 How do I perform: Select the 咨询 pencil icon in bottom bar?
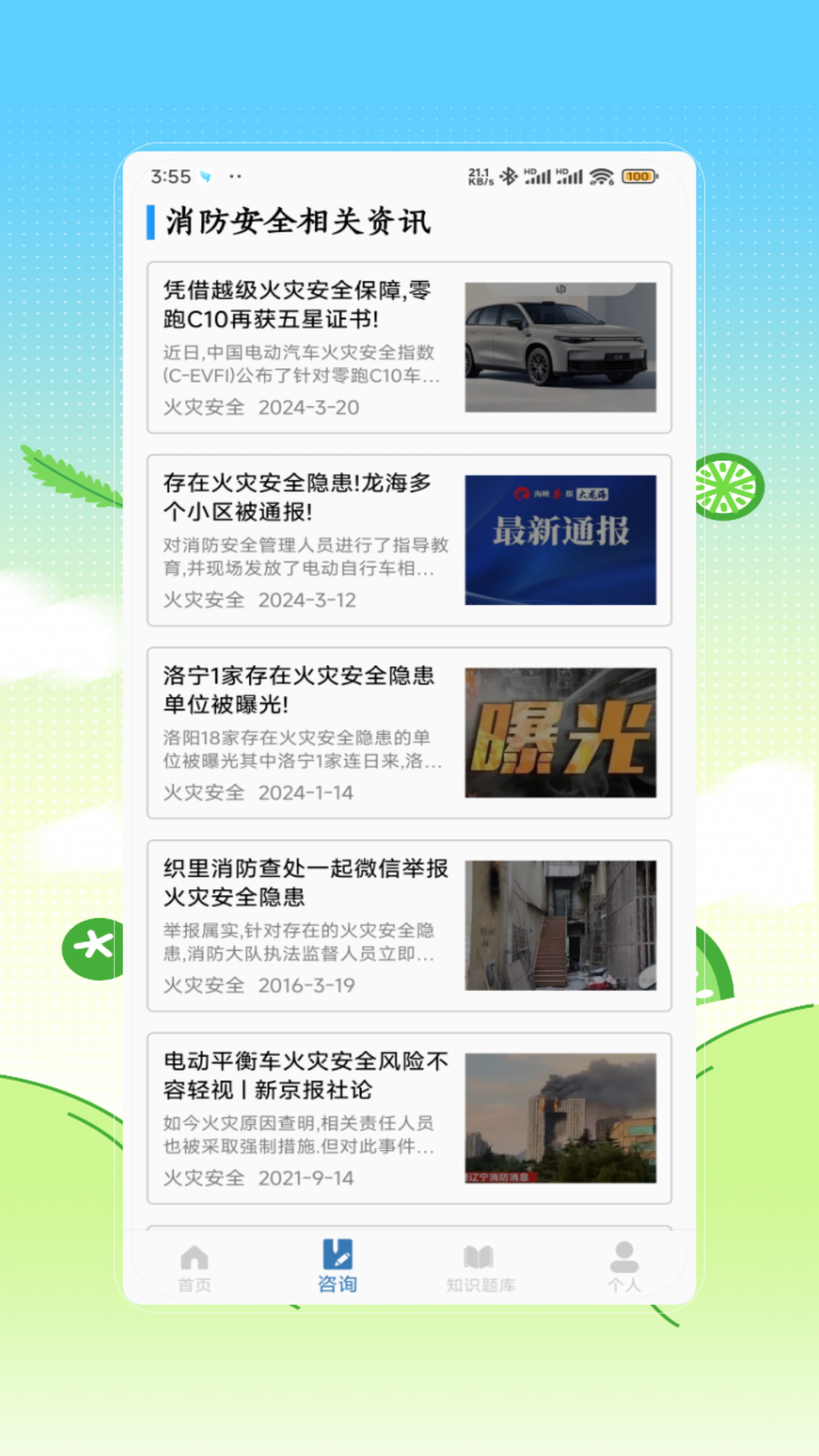tap(338, 1251)
